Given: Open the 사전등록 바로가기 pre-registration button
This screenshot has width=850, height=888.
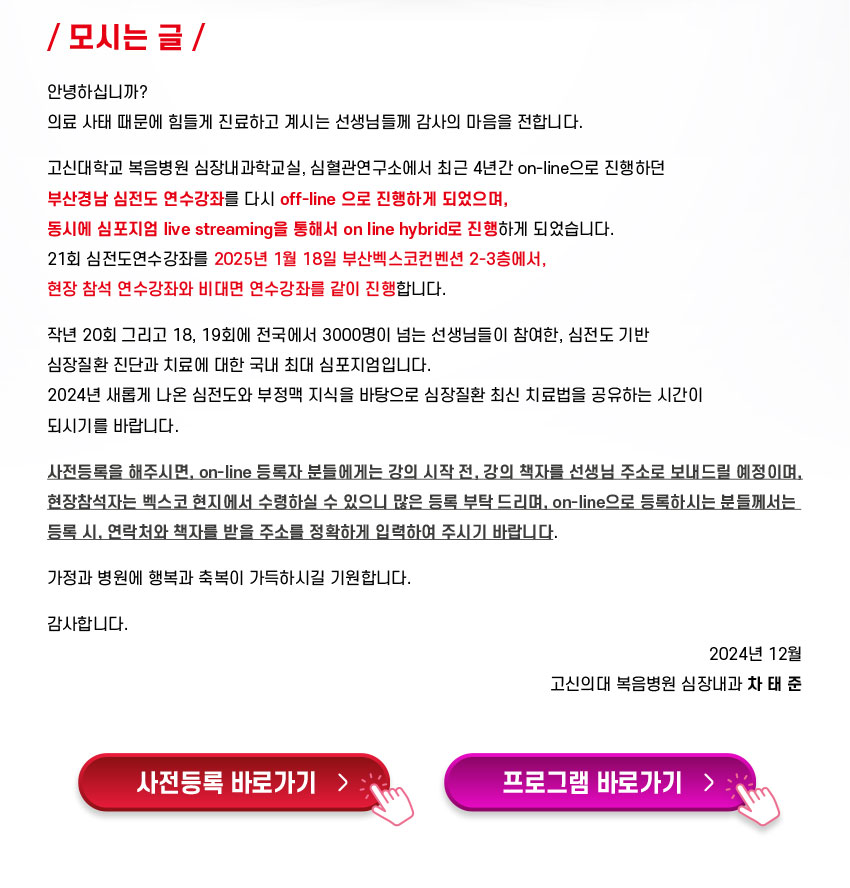Looking at the screenshot, I should tap(233, 782).
